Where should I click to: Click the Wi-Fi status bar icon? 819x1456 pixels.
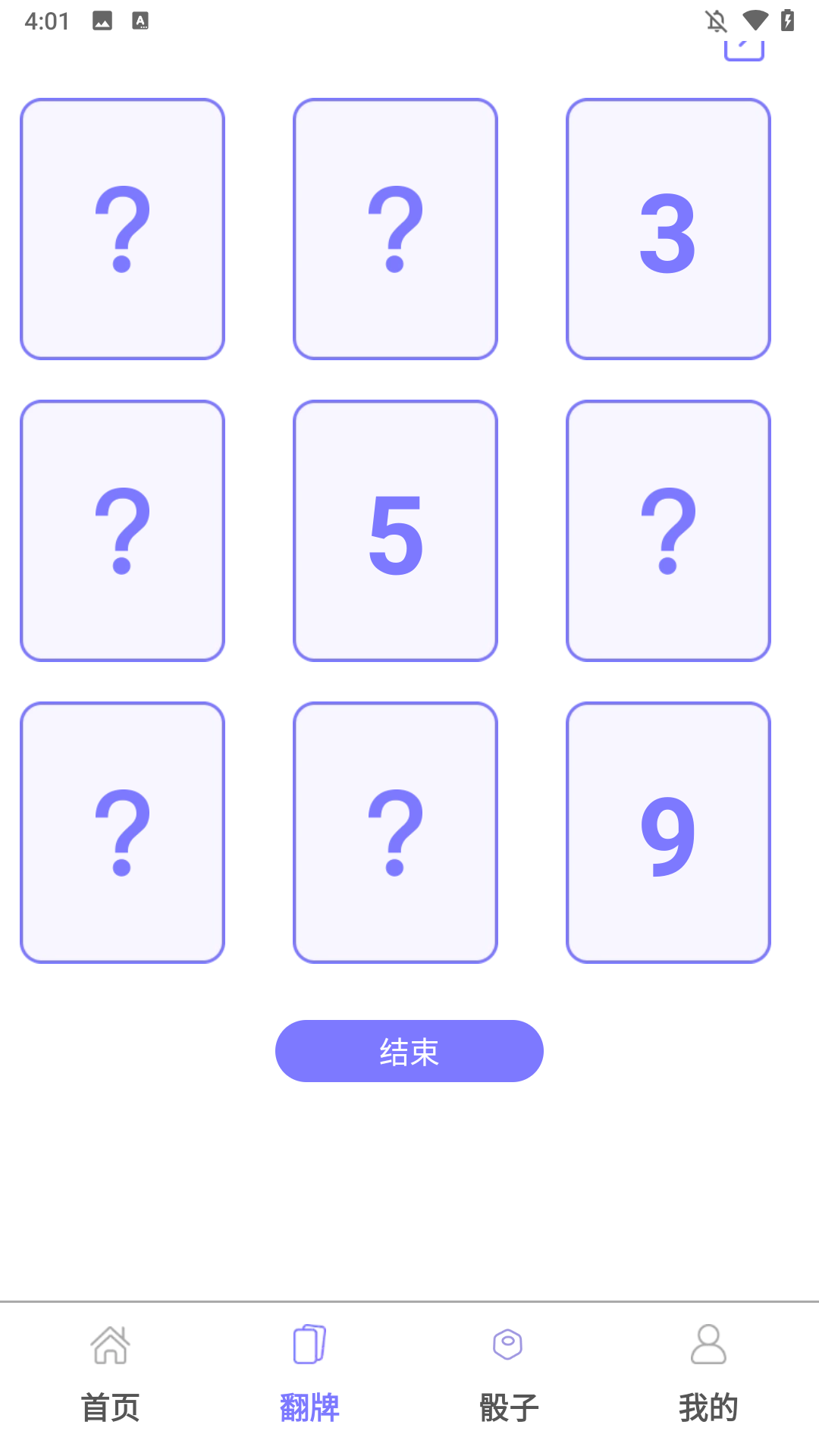point(753,20)
